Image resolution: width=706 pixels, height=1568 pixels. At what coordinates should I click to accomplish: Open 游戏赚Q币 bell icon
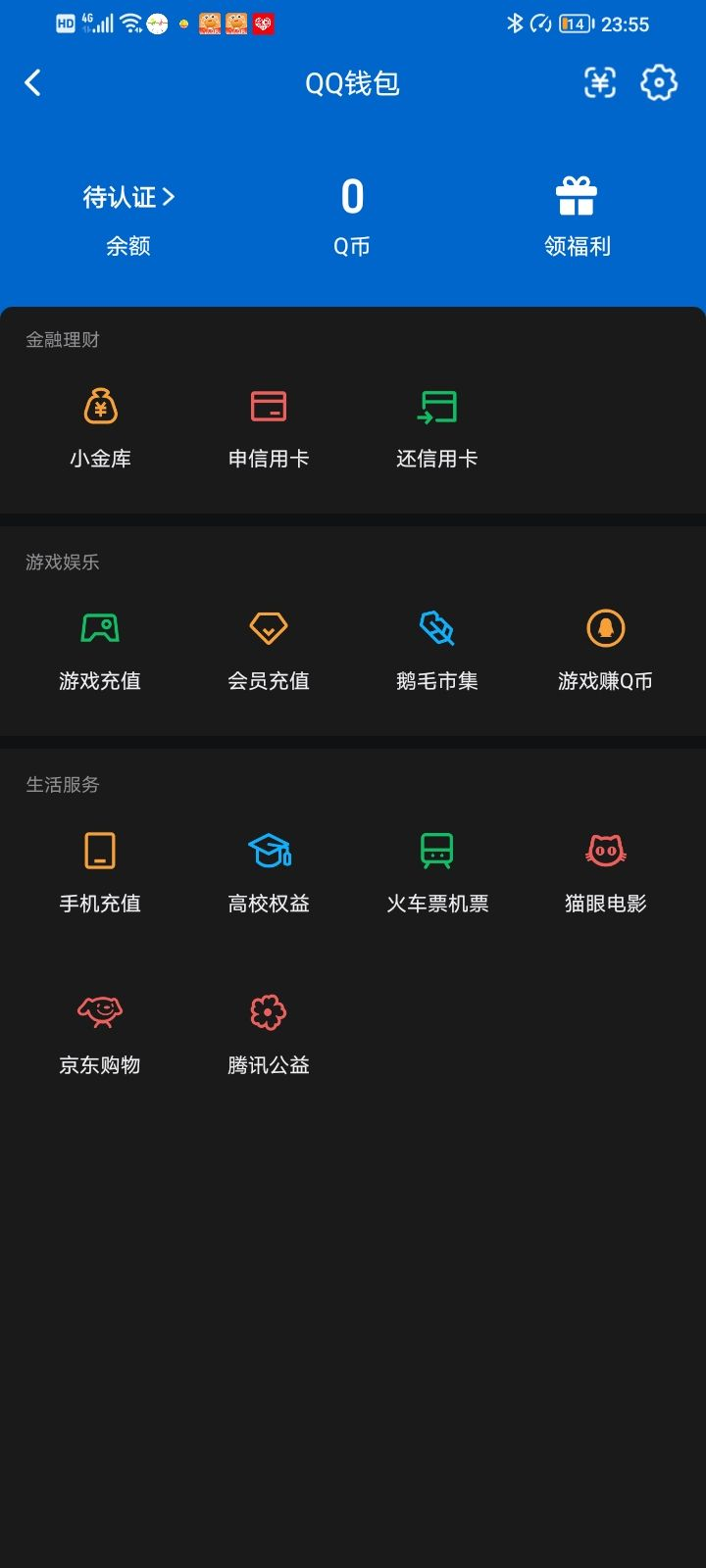click(x=605, y=627)
